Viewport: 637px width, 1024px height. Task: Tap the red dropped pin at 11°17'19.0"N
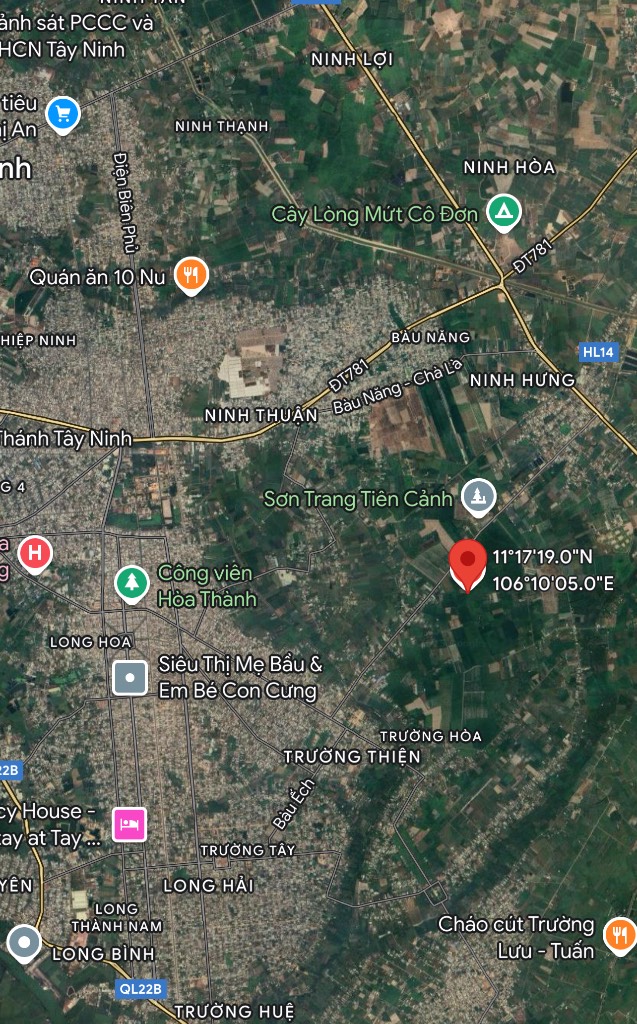[x=468, y=565]
